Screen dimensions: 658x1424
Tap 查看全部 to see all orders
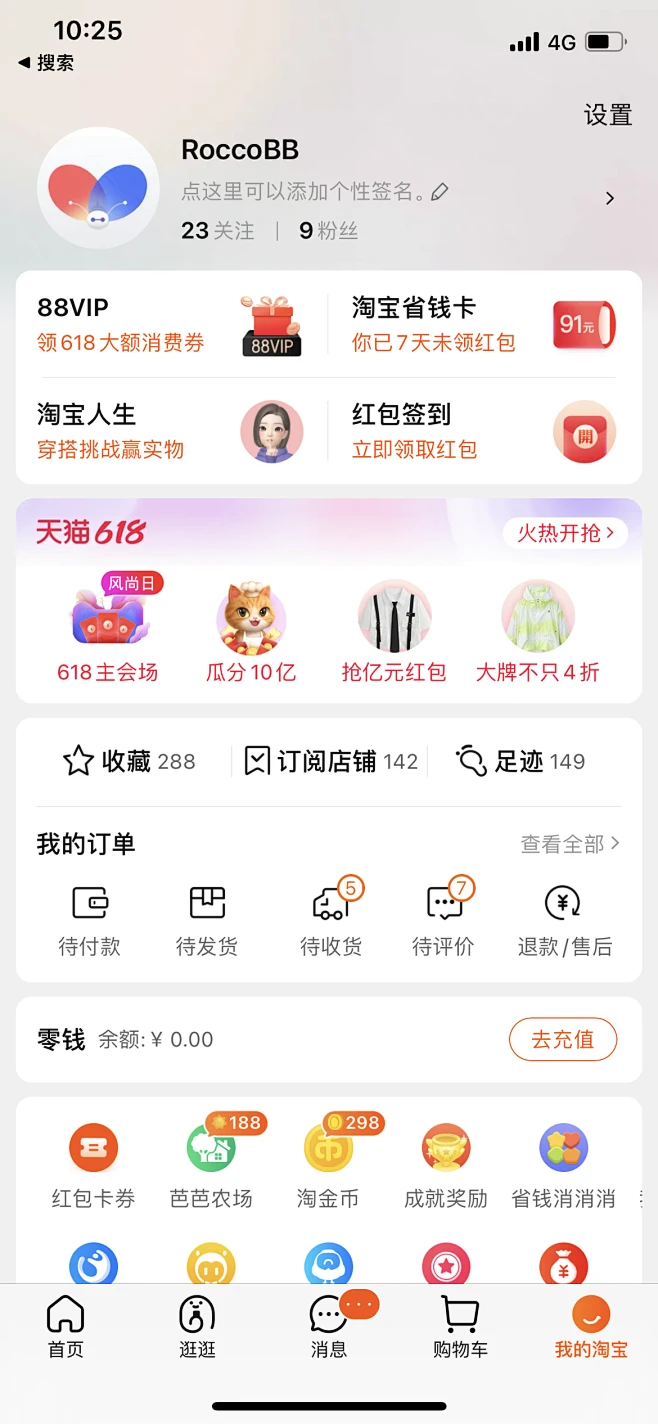[x=570, y=845]
